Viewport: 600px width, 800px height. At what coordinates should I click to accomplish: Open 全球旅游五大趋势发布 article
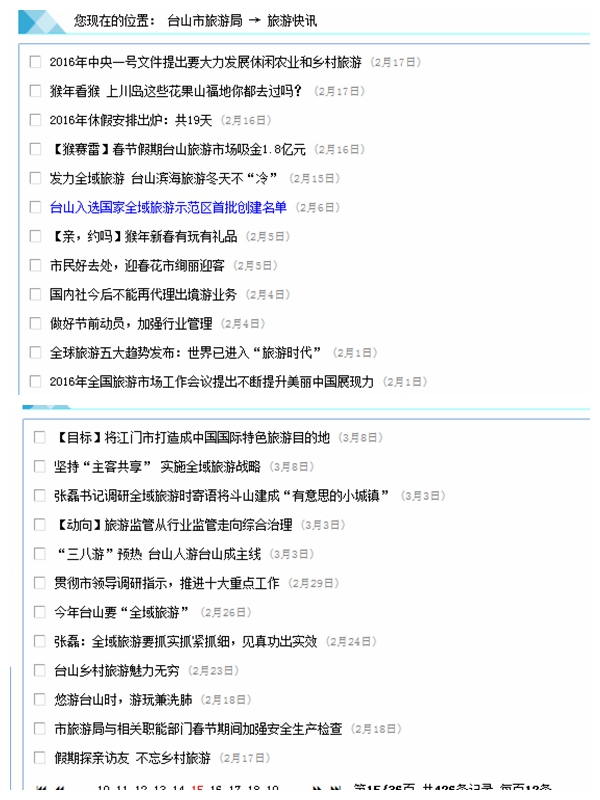pos(185,352)
